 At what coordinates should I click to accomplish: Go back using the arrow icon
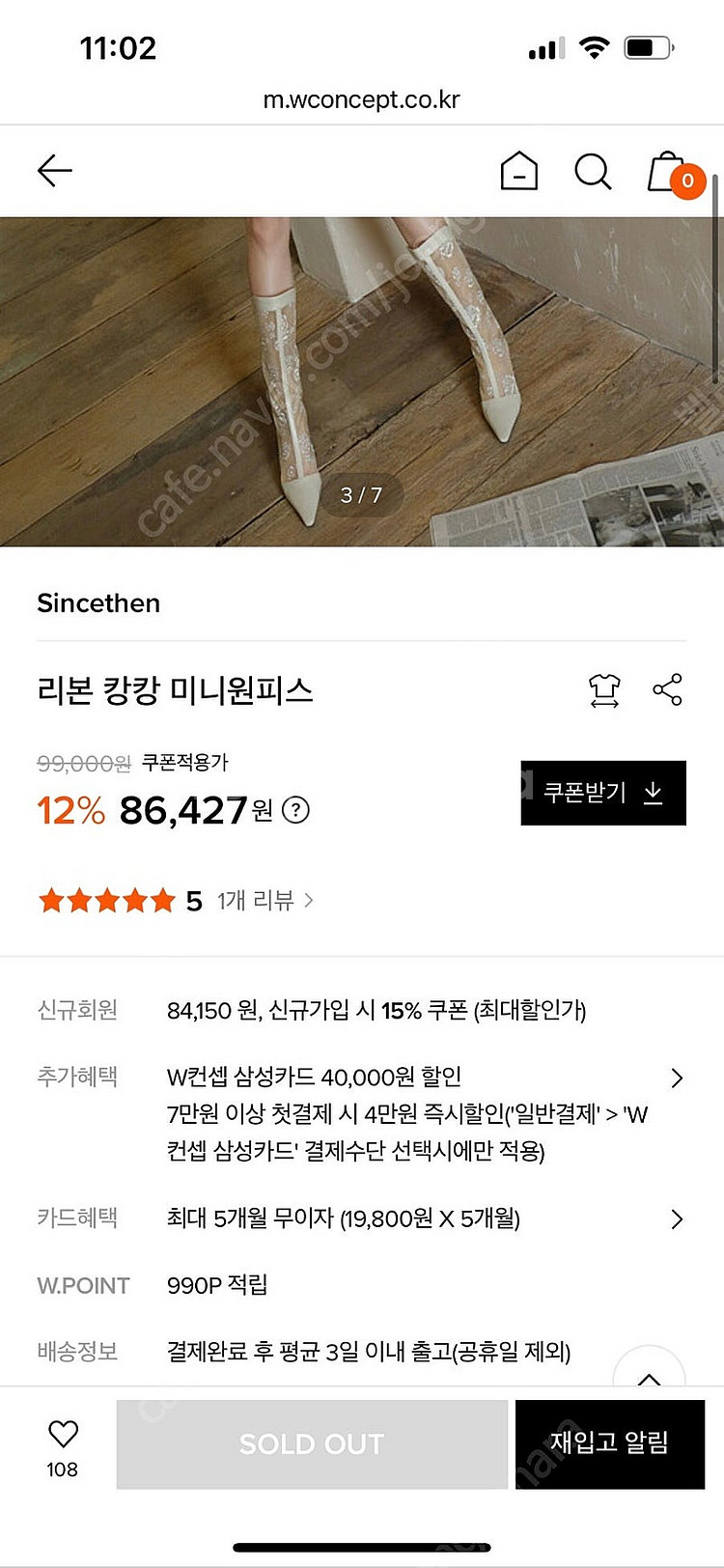55,171
